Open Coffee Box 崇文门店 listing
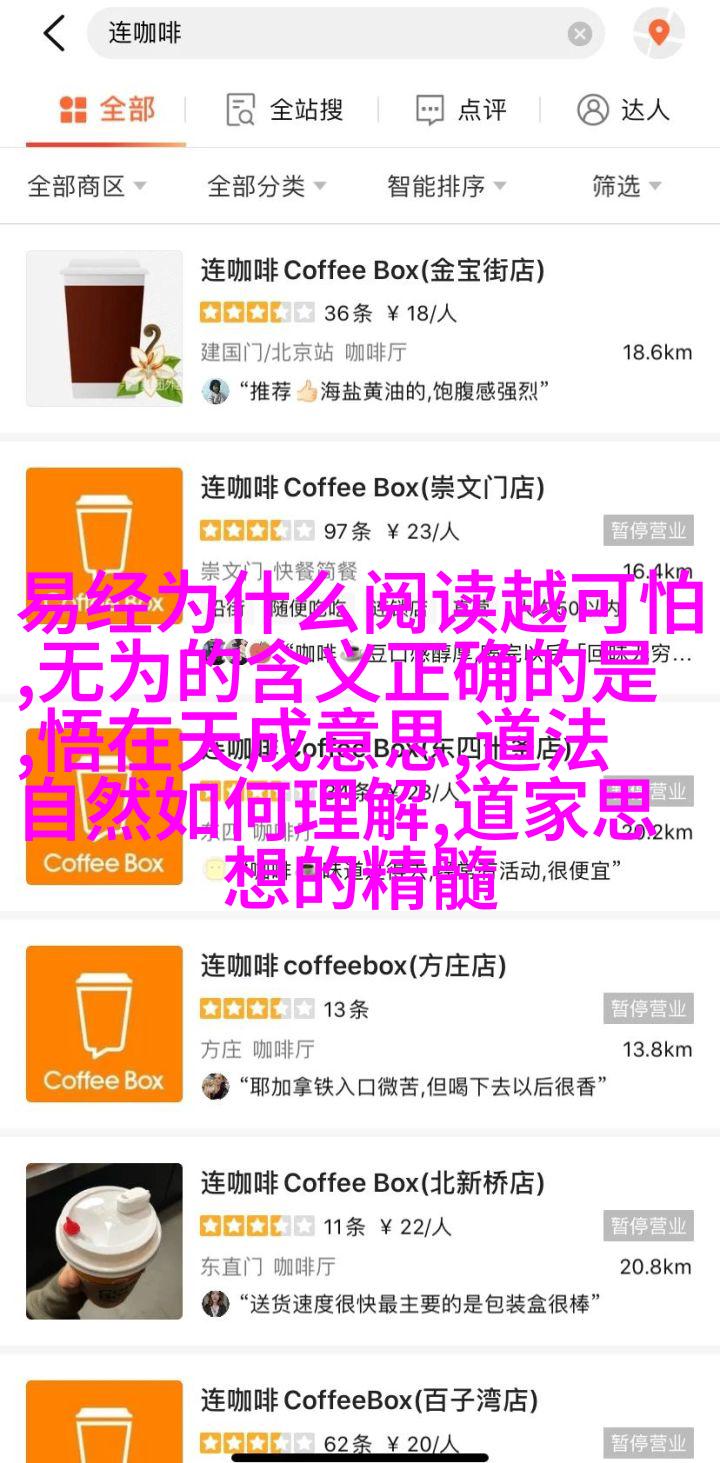 pyautogui.click(x=372, y=488)
